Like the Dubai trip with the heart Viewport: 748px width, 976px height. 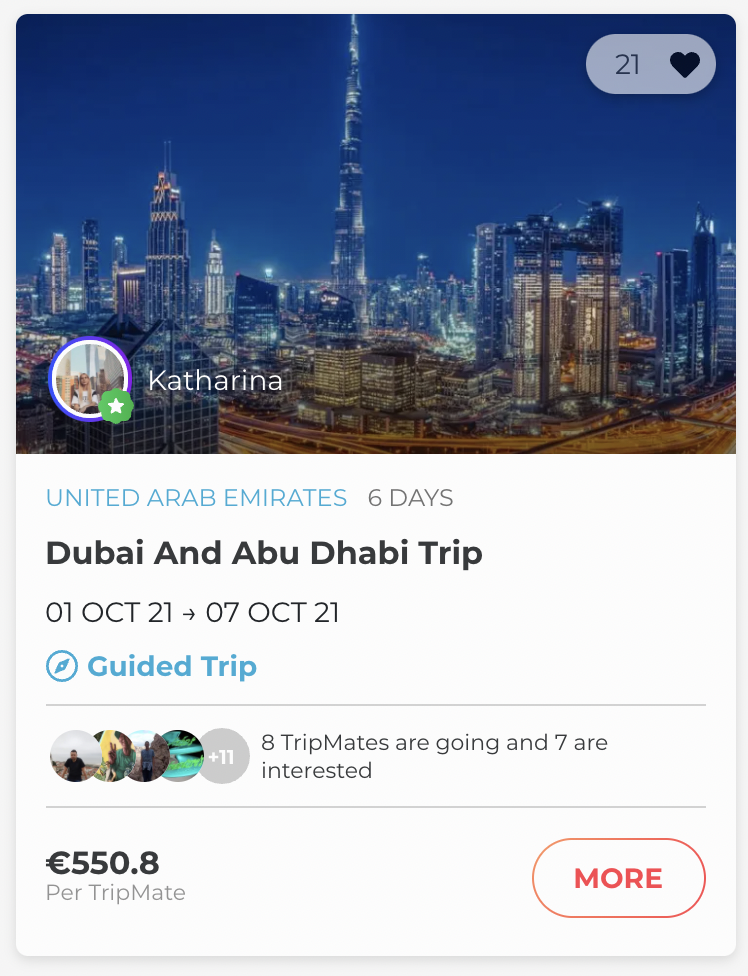685,65
